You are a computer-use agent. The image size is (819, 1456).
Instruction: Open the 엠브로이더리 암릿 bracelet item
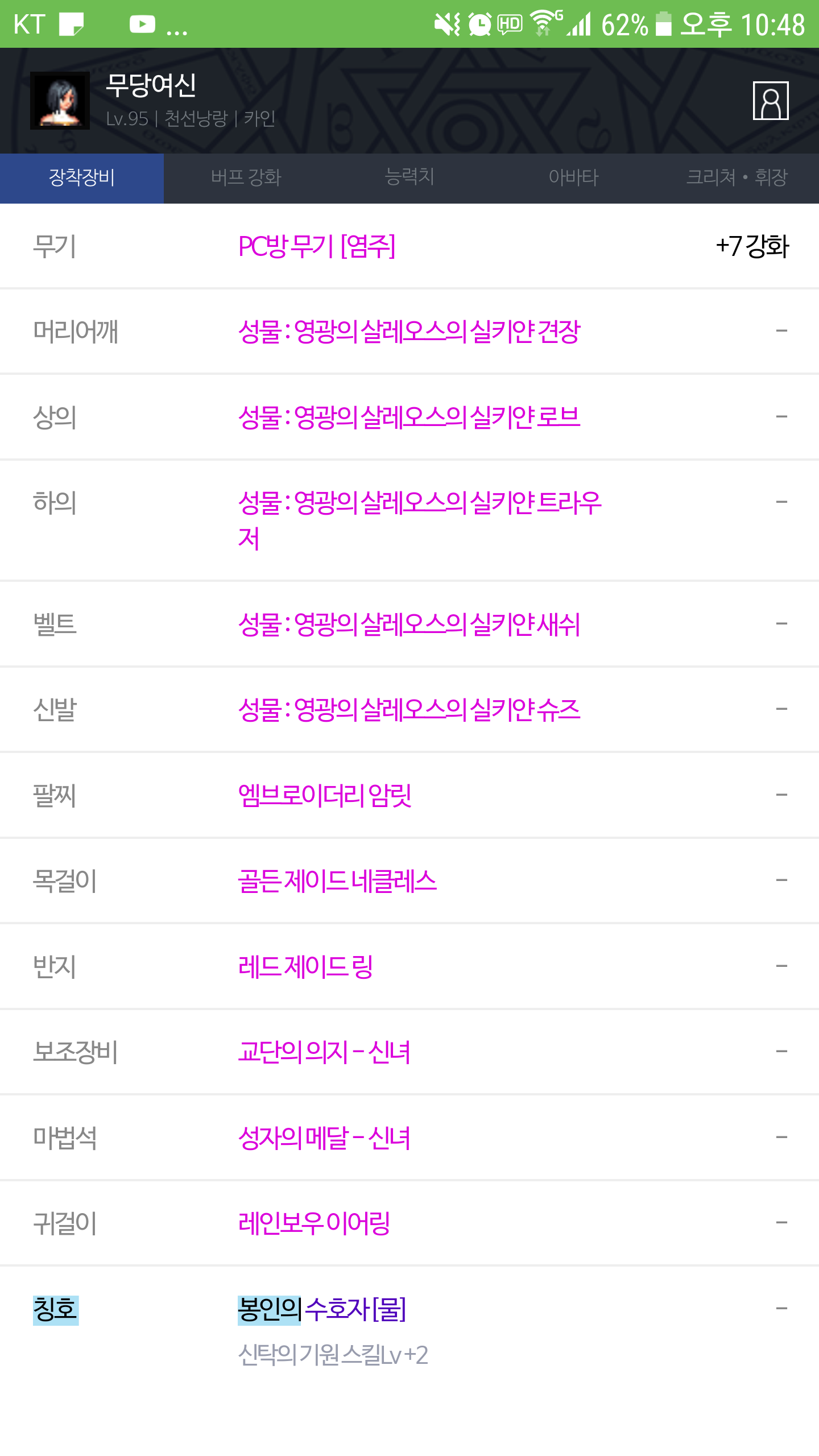click(x=325, y=795)
